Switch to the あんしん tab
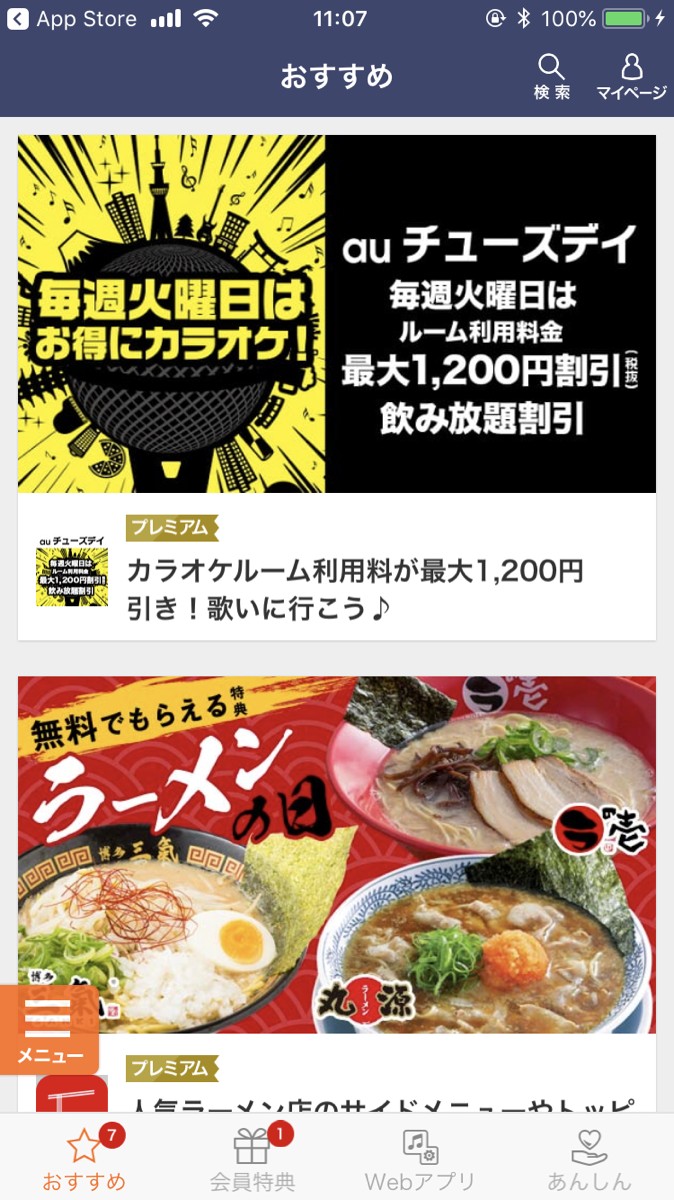Screen dimensions: 674x1200 [590, 1158]
